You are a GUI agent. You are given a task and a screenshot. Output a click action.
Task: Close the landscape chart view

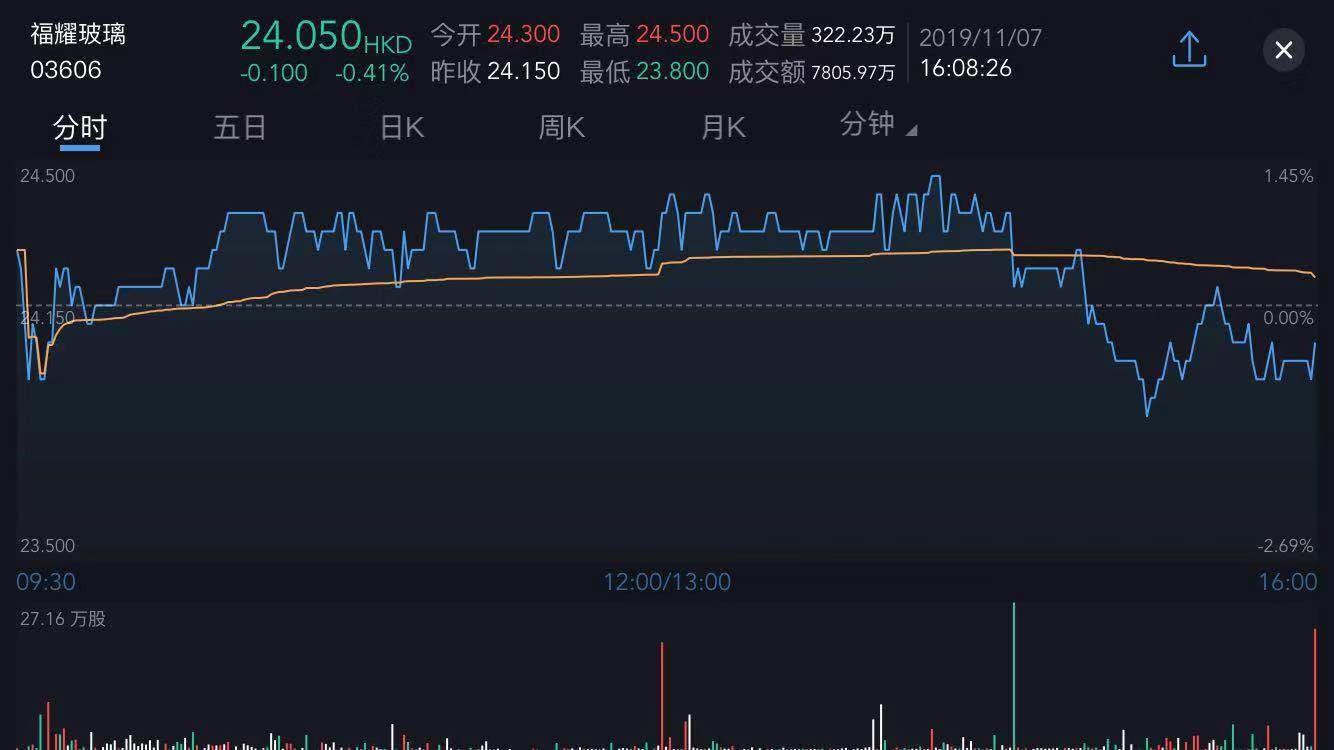click(1284, 50)
